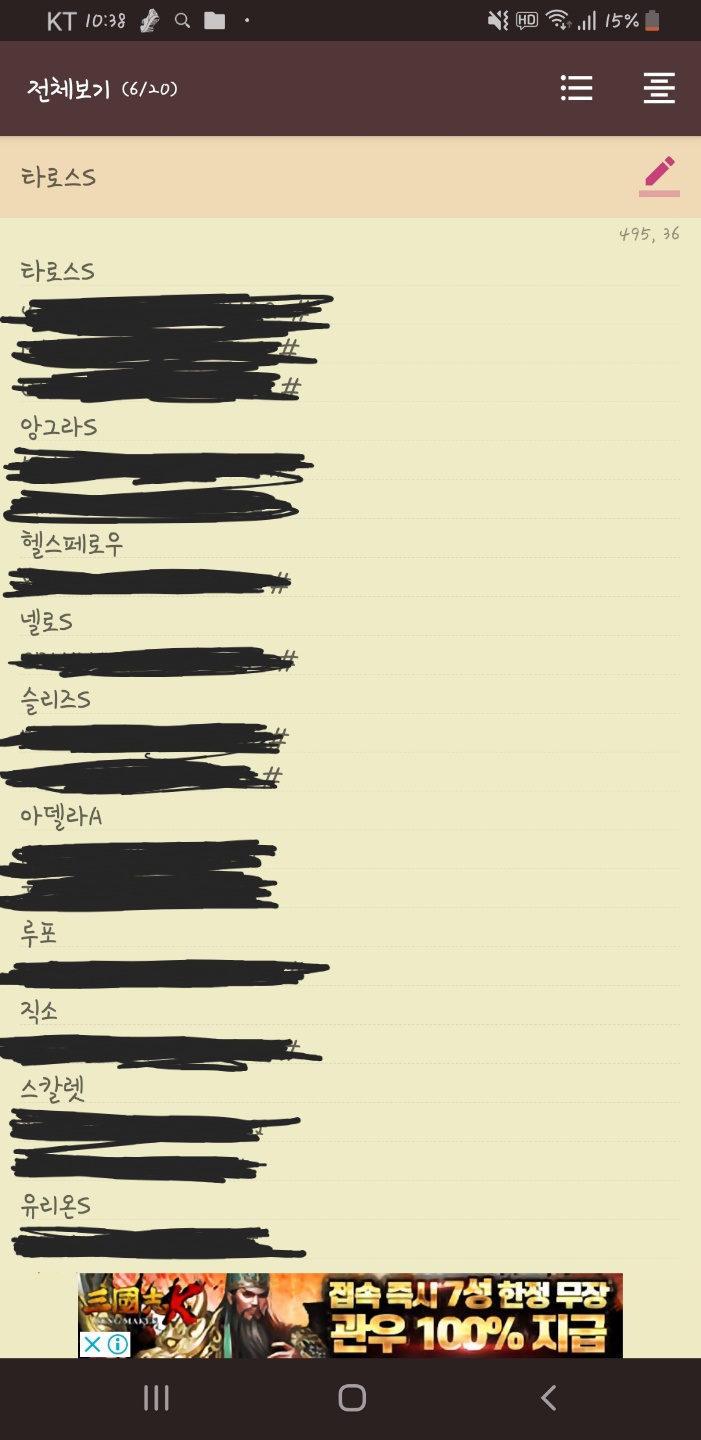Screen dimensions: 701x1440
Task: Dismiss the ad with the X button
Action: (91, 1345)
